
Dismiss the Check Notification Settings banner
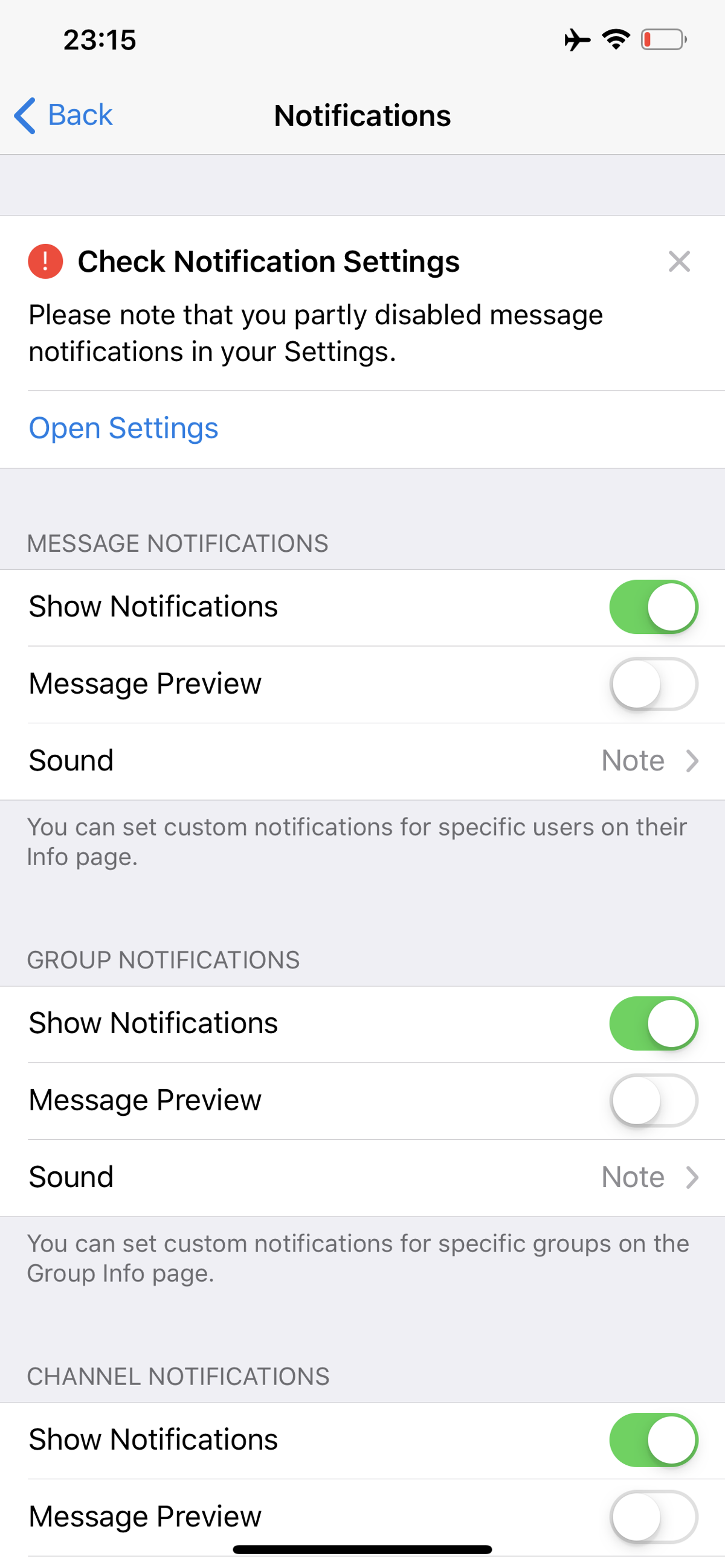678,262
